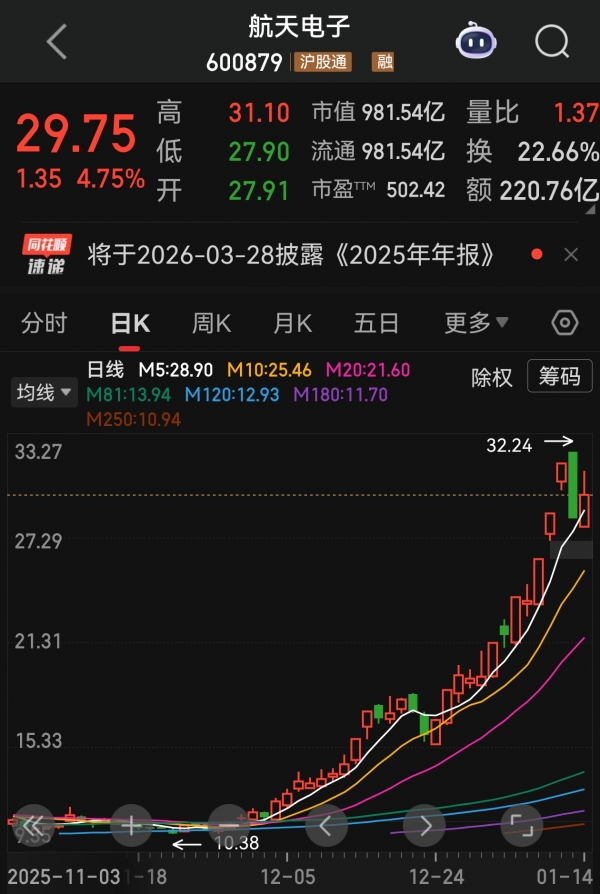Open the 筹码 chip distribution
The width and height of the screenshot is (600, 894).
560,377
